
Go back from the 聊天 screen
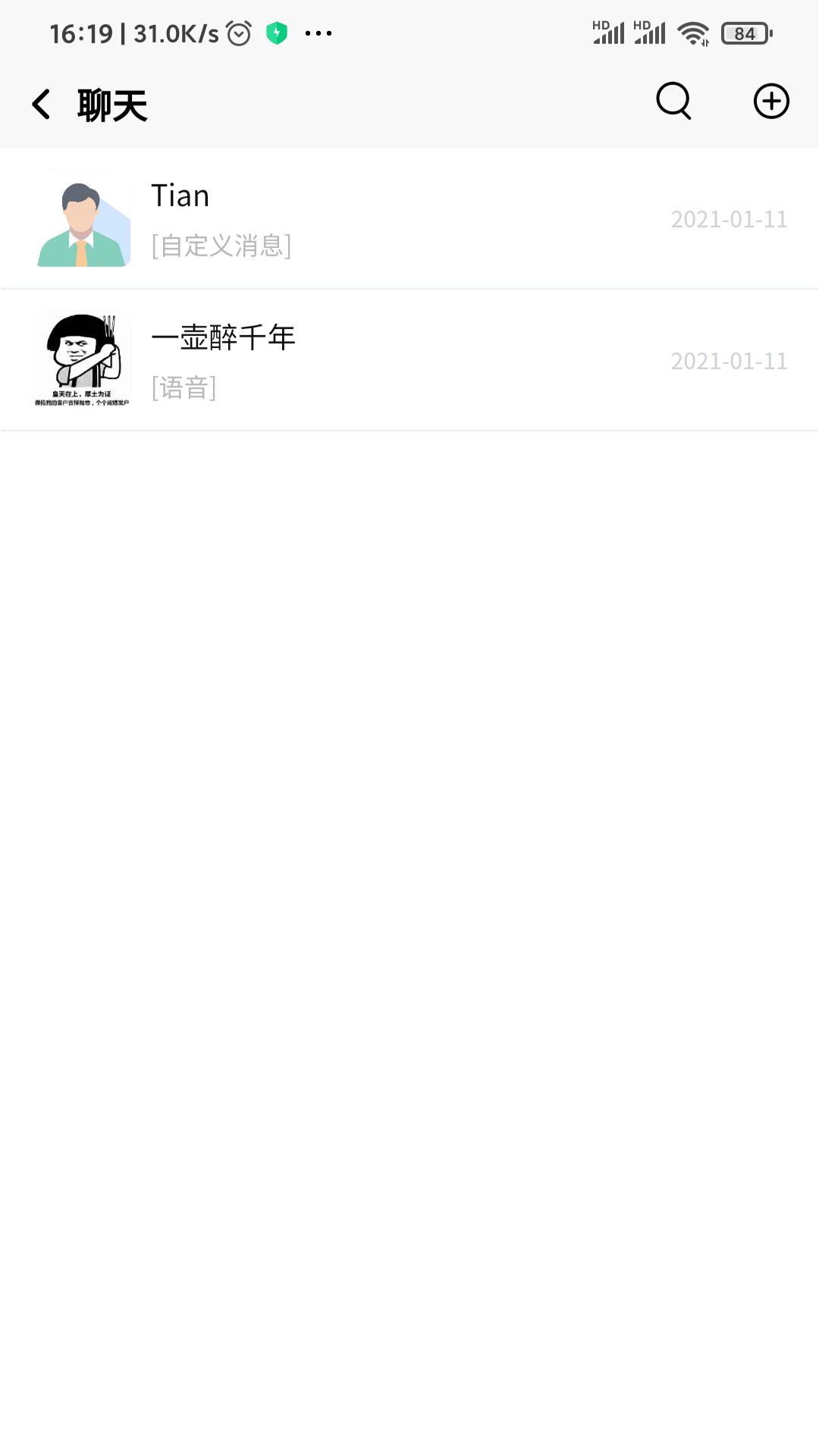(42, 104)
